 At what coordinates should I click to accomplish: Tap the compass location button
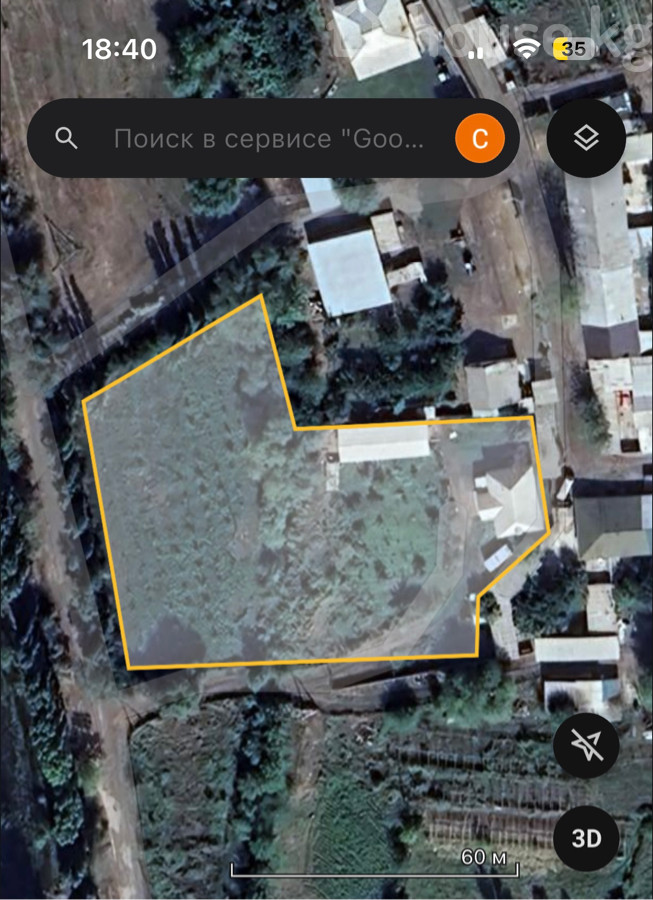(x=587, y=746)
